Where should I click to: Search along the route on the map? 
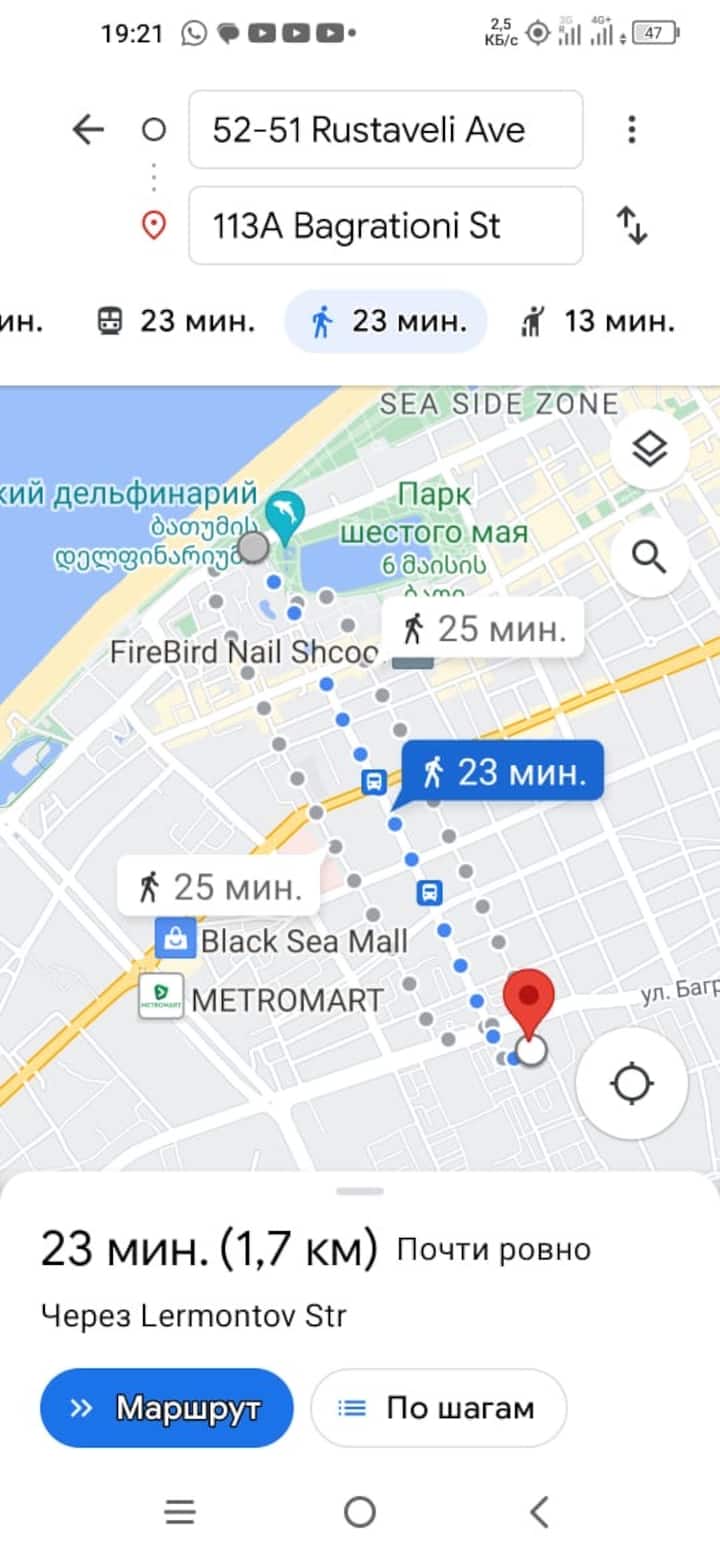tap(649, 557)
